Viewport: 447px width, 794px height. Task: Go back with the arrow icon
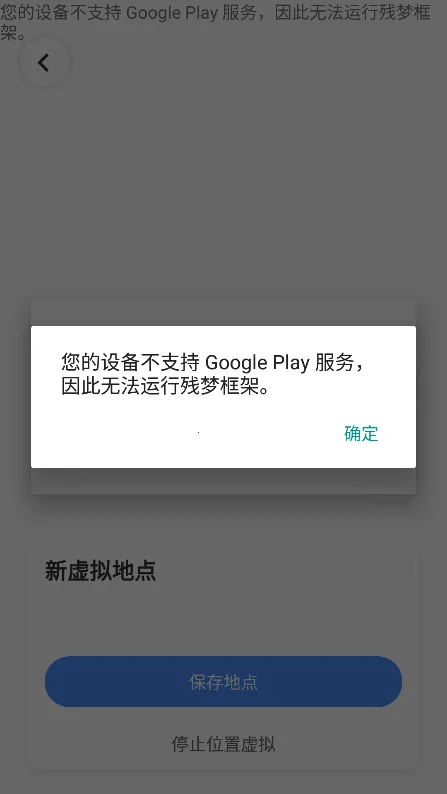point(44,63)
